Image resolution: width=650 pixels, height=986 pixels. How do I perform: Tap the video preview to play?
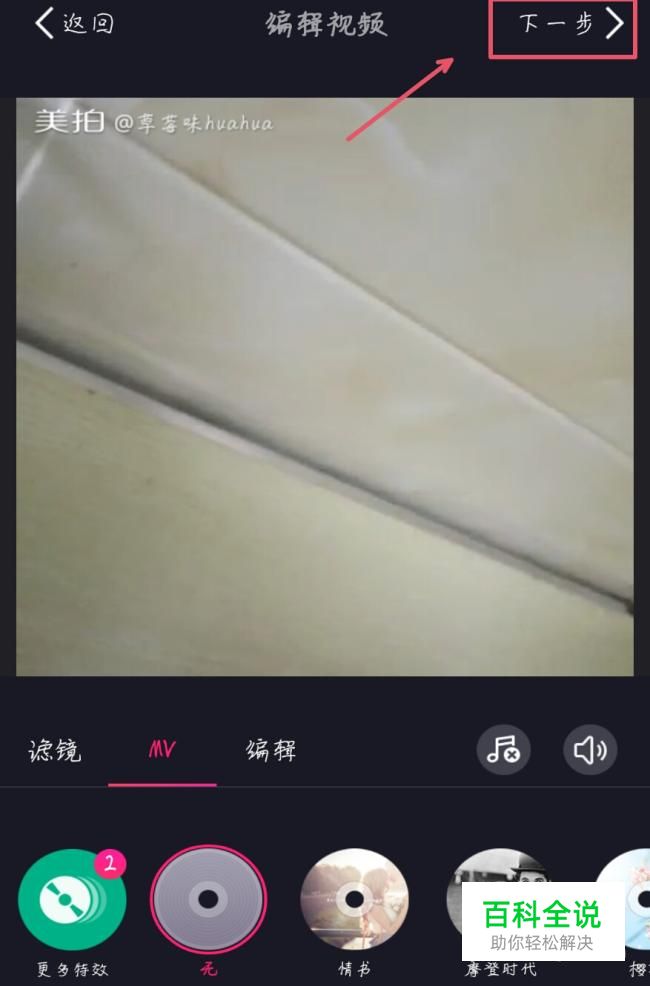324,387
